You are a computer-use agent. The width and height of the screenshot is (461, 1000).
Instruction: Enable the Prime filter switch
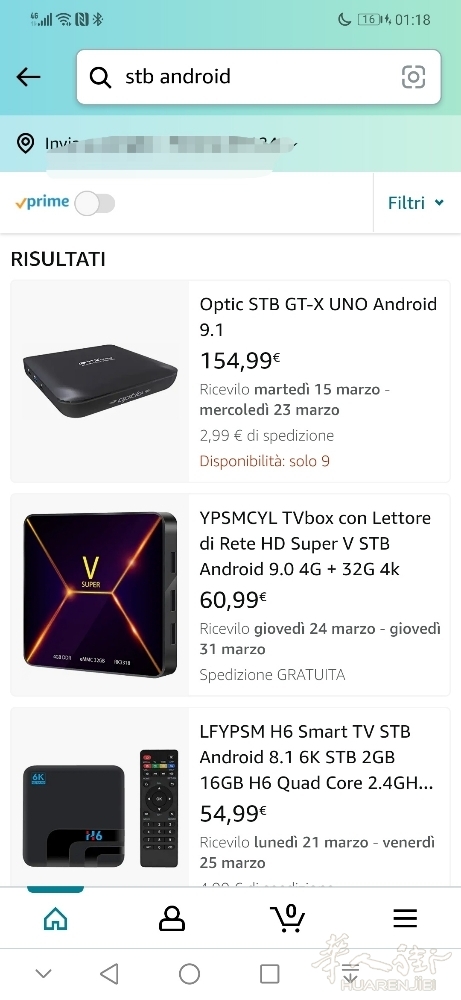[x=95, y=203]
